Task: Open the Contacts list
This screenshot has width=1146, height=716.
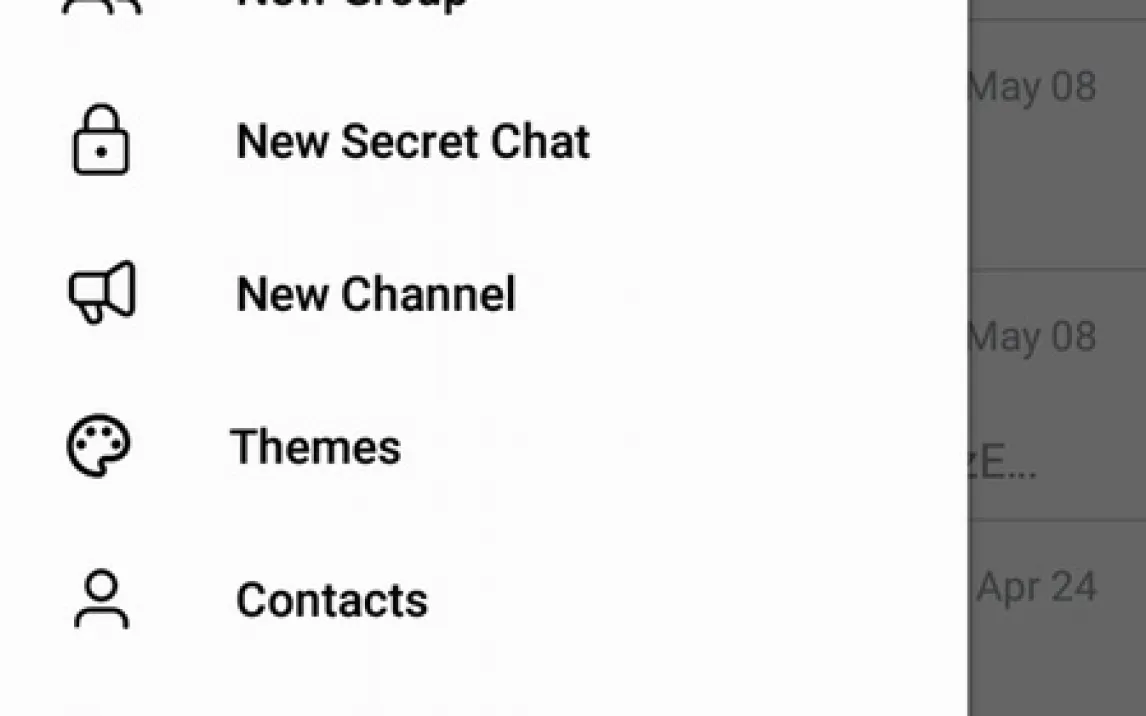Action: (331, 600)
